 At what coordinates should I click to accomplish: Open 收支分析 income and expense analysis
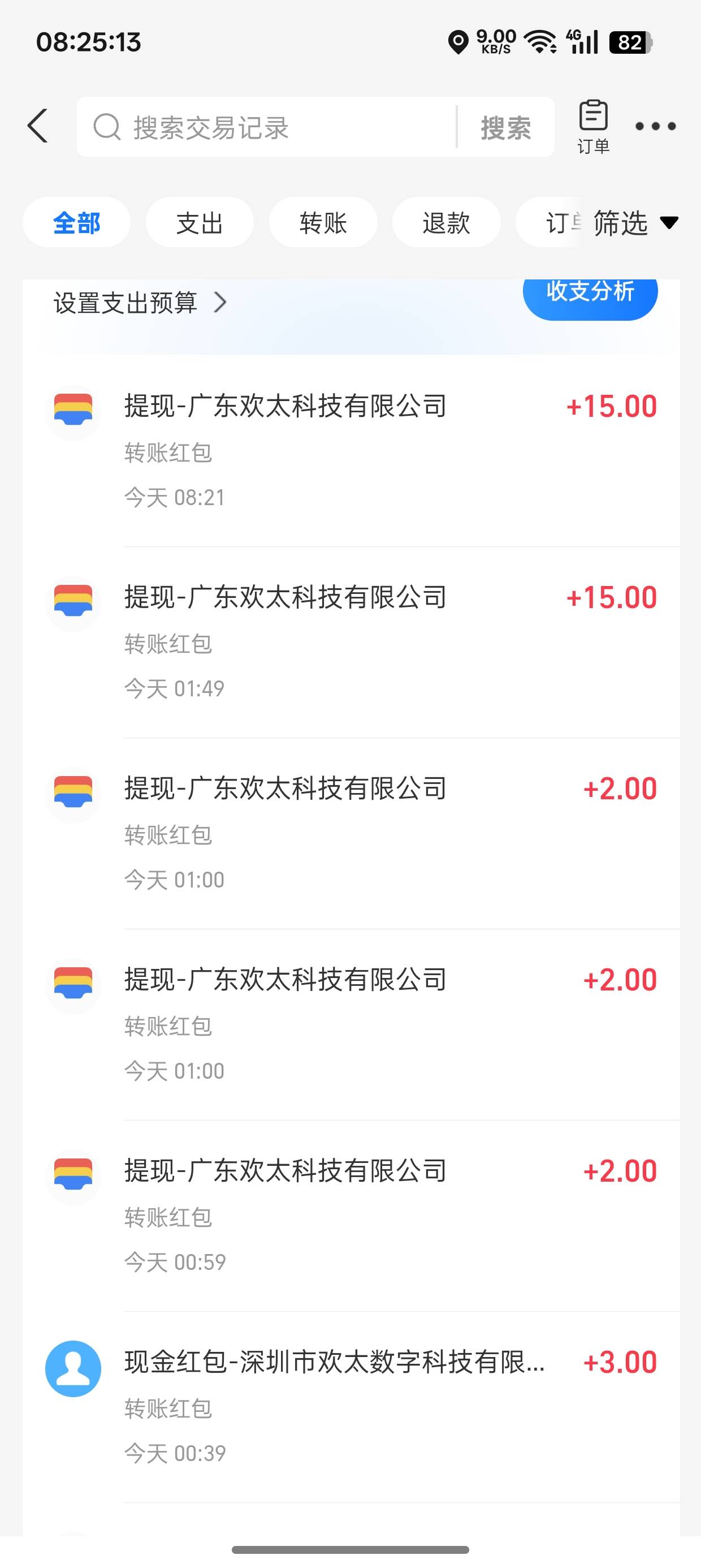590,293
